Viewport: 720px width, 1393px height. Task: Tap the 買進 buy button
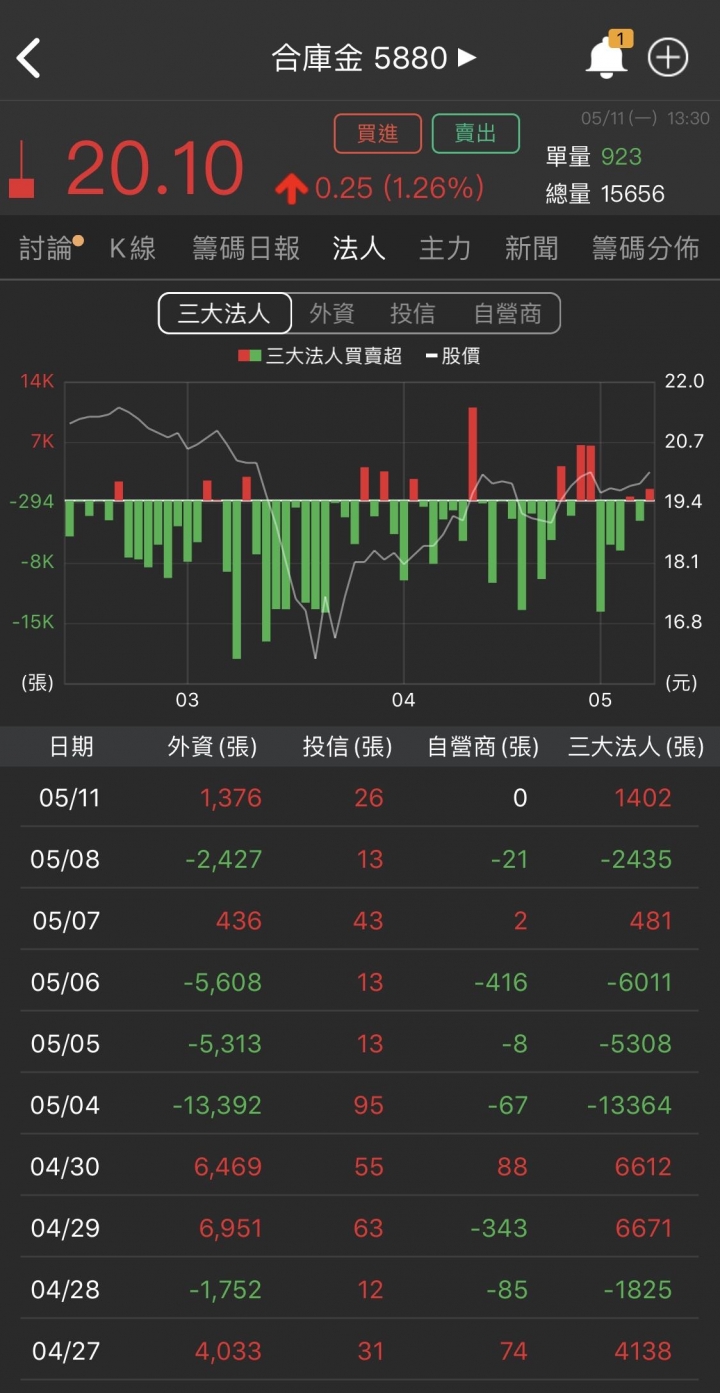click(377, 134)
